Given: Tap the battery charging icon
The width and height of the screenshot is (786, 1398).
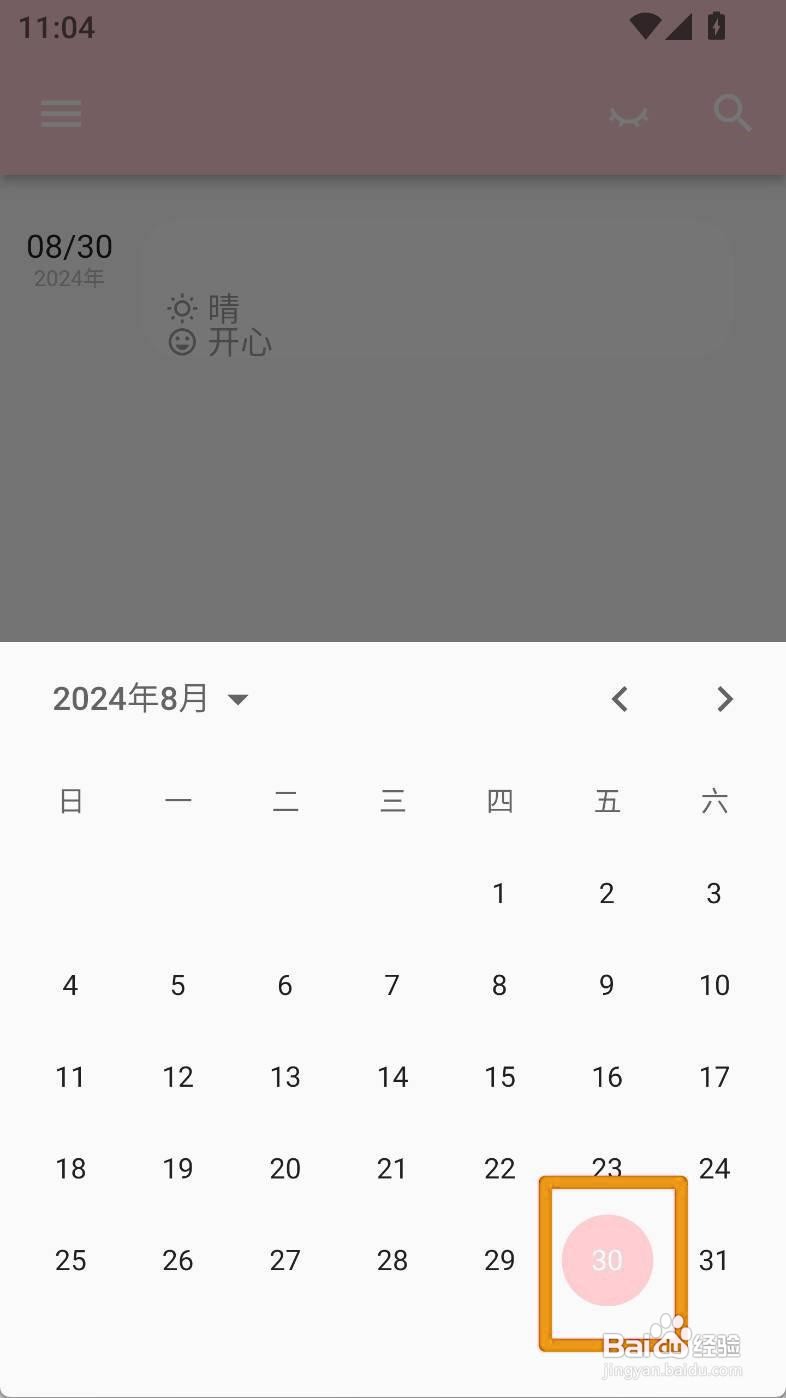Looking at the screenshot, I should pos(716,27).
